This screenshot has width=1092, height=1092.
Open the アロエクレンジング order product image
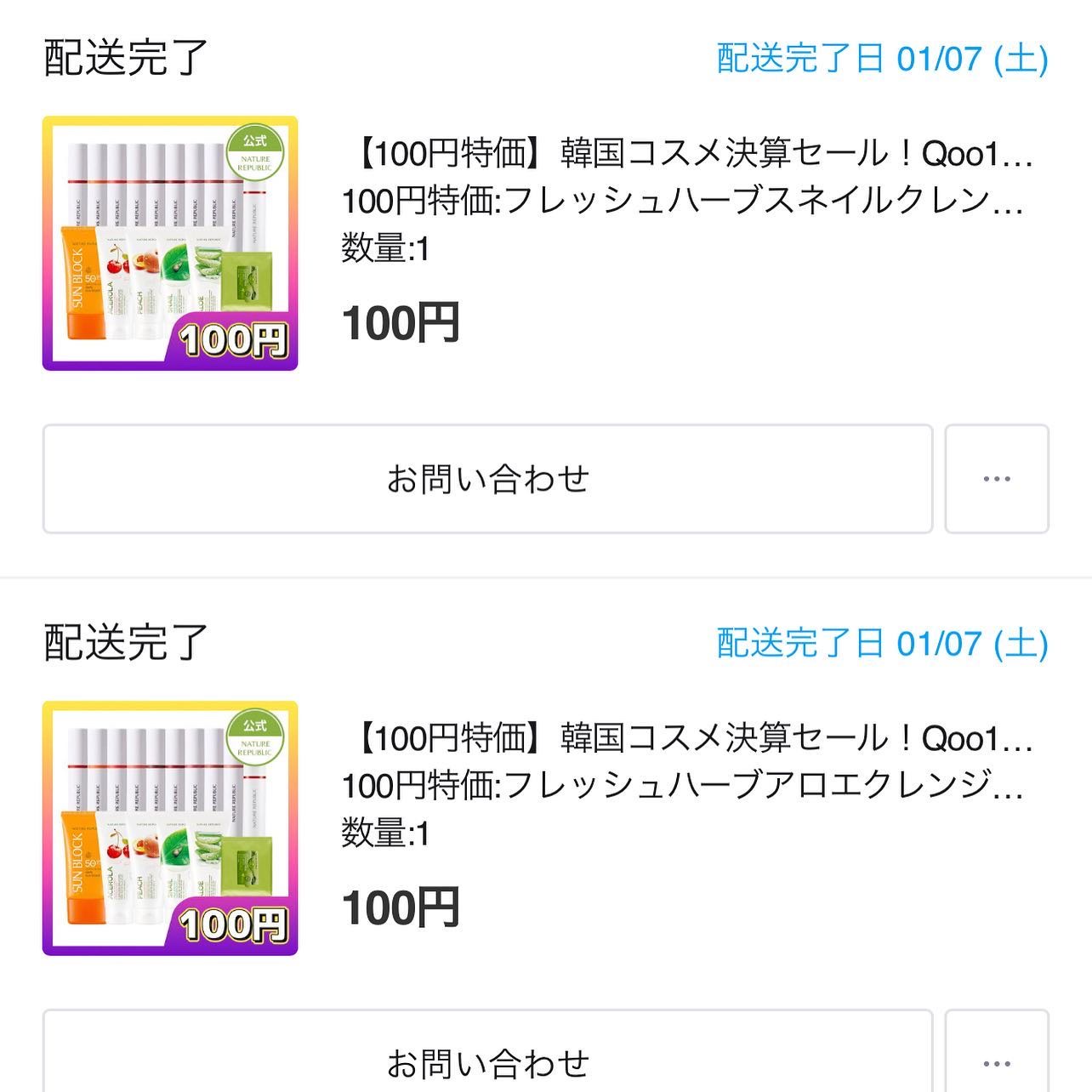[x=170, y=828]
